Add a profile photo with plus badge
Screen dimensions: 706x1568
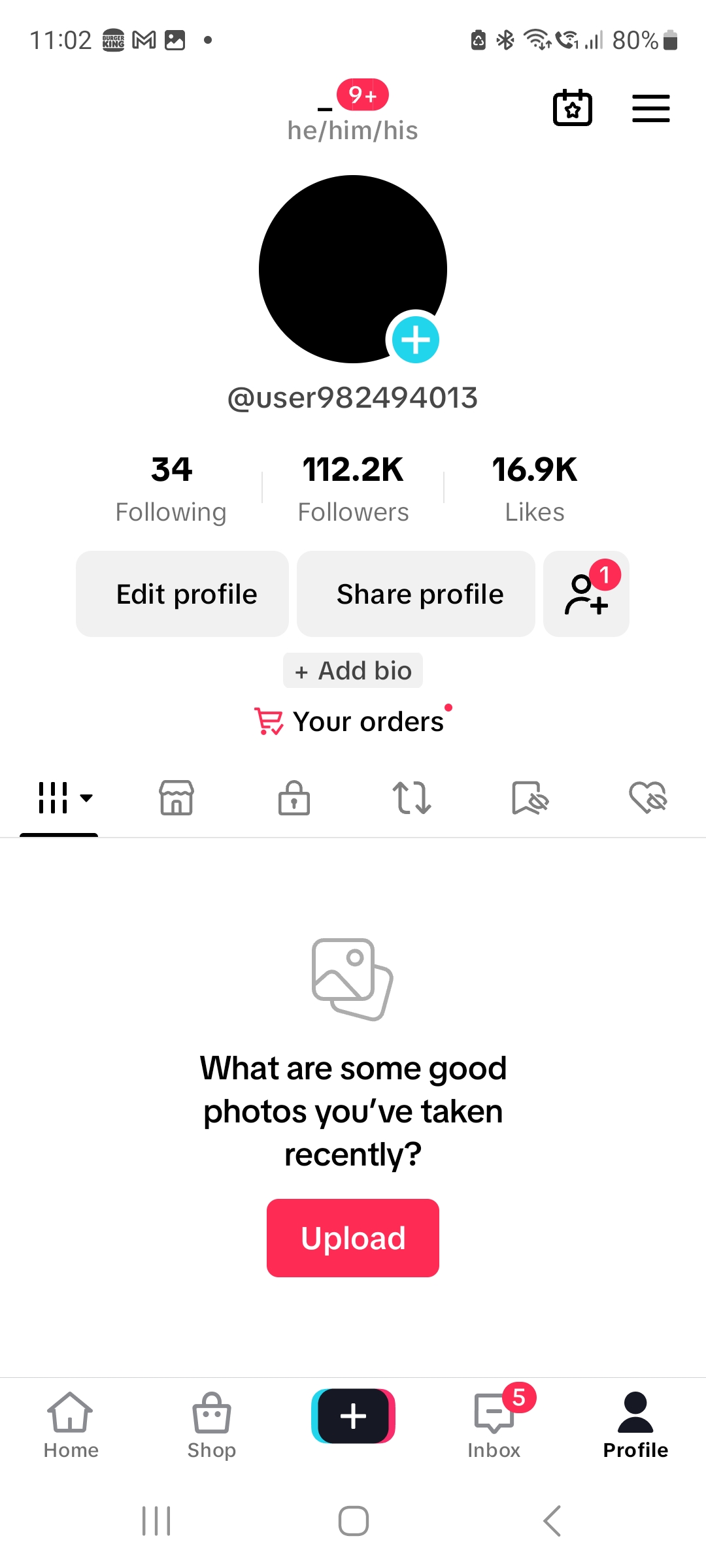[415, 339]
